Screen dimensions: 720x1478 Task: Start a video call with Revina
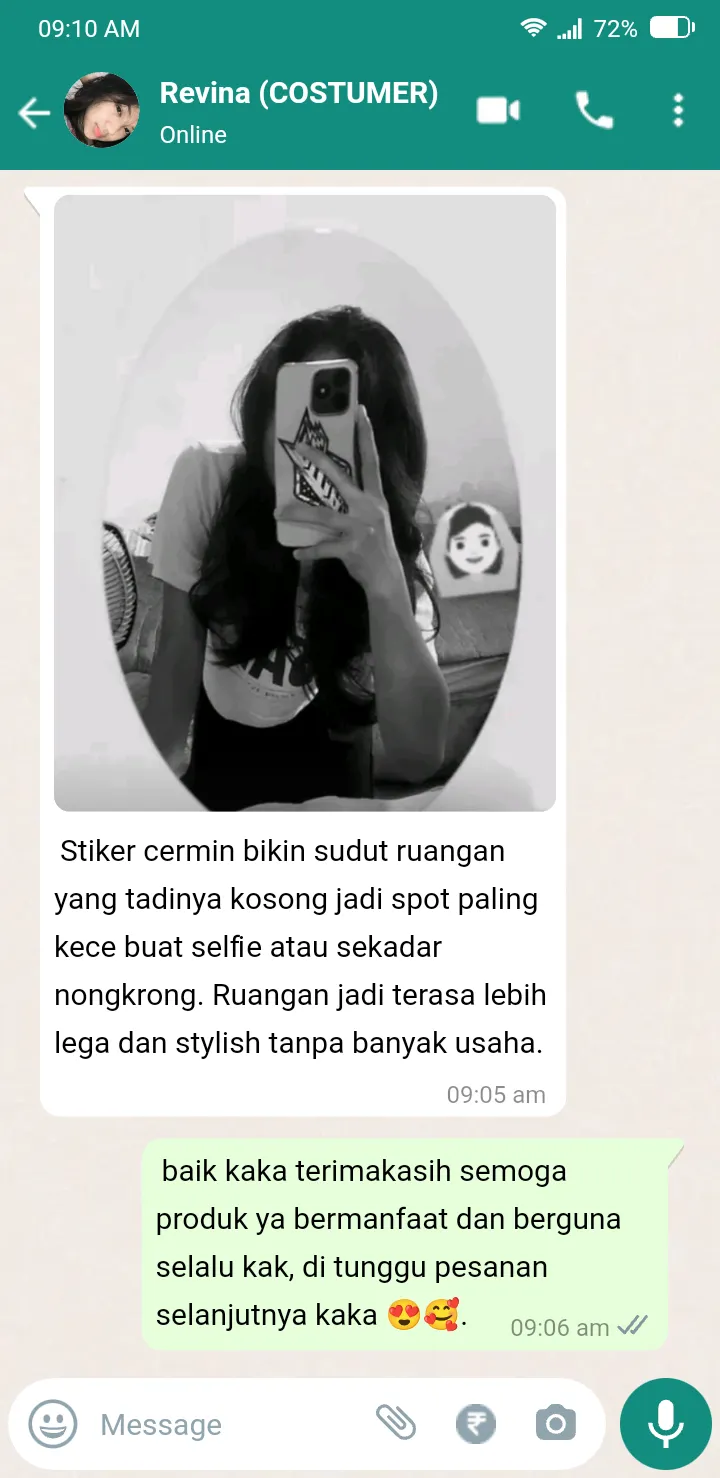498,110
